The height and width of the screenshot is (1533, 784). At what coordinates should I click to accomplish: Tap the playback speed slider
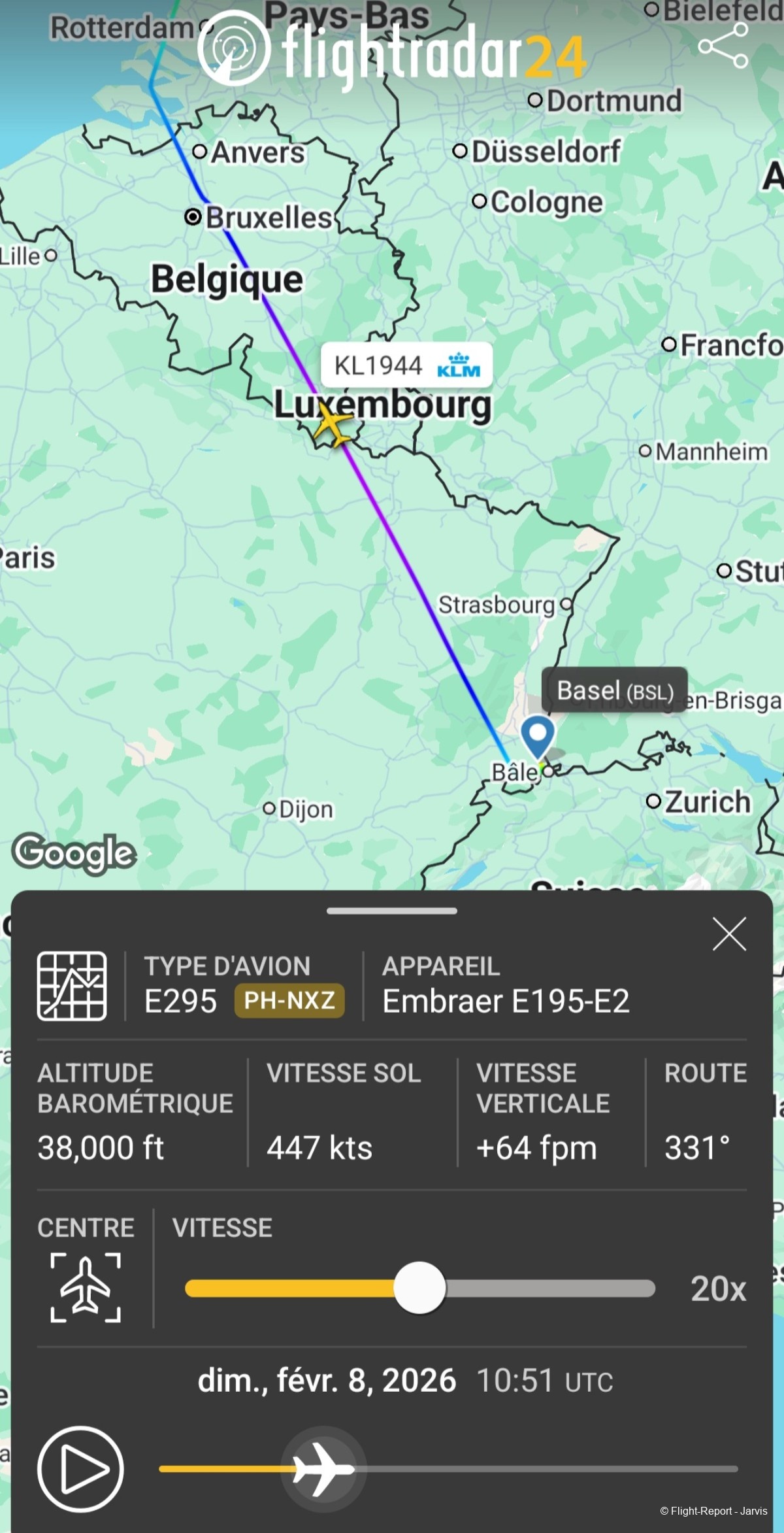click(x=419, y=1288)
